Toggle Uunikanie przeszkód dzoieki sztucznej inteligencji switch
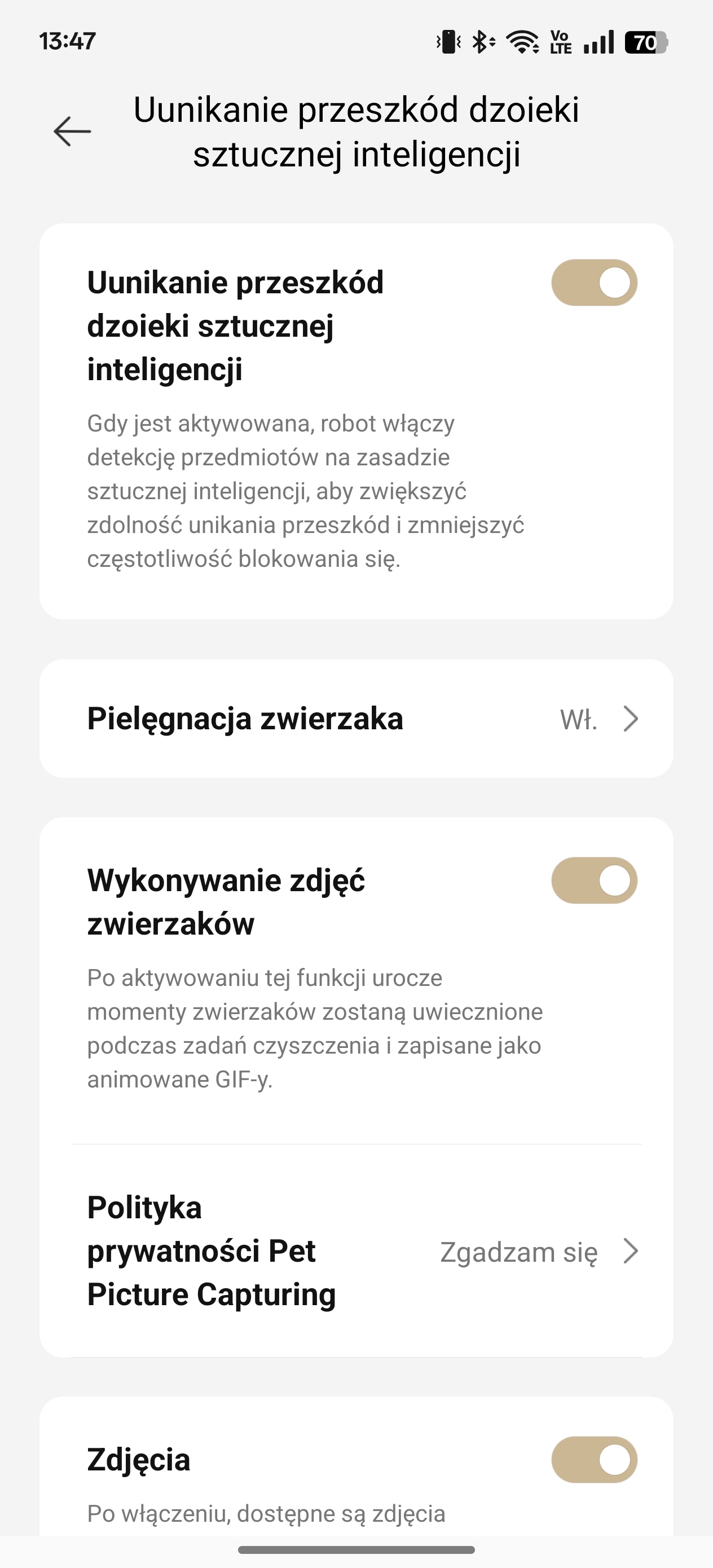The image size is (713, 1568). click(x=595, y=283)
